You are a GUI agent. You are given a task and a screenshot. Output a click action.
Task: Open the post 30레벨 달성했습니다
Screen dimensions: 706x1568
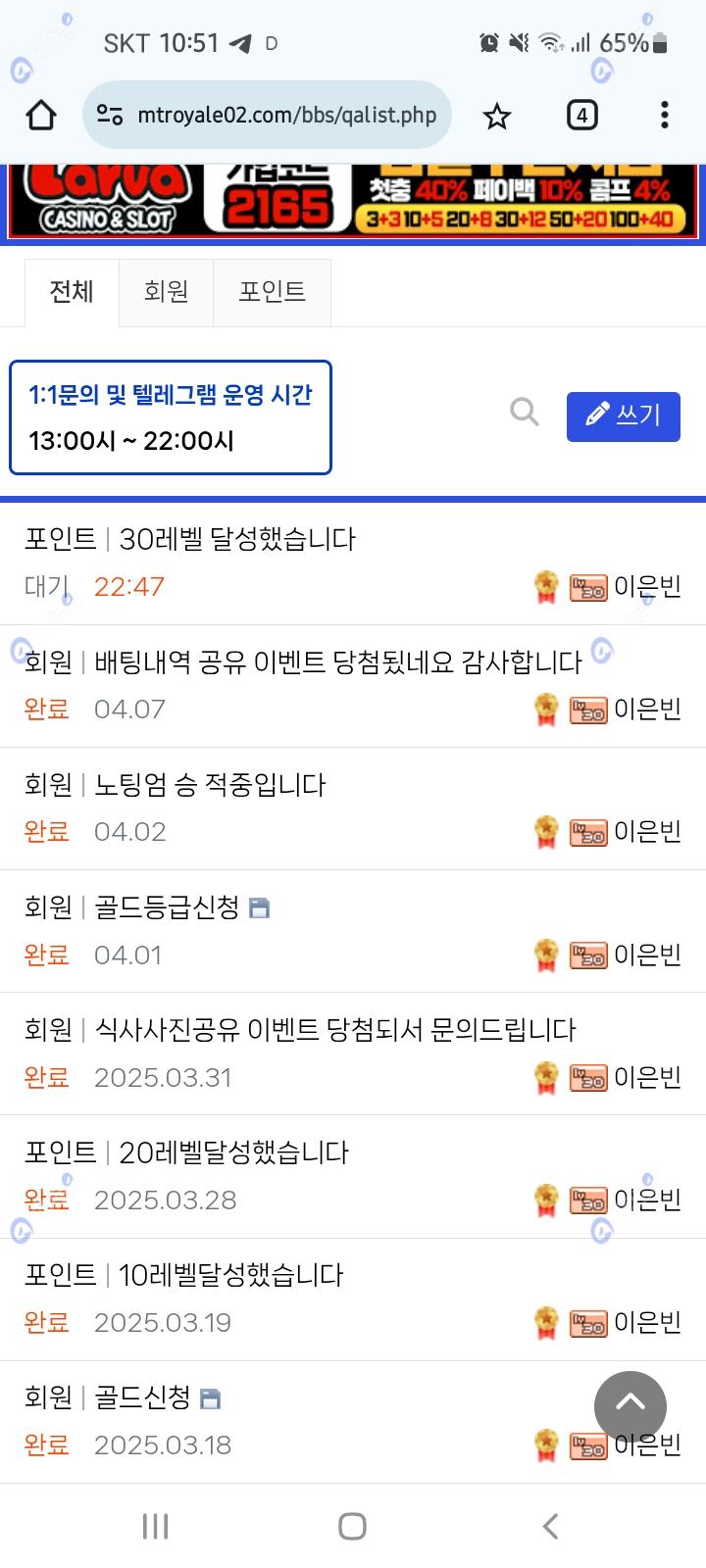click(236, 539)
